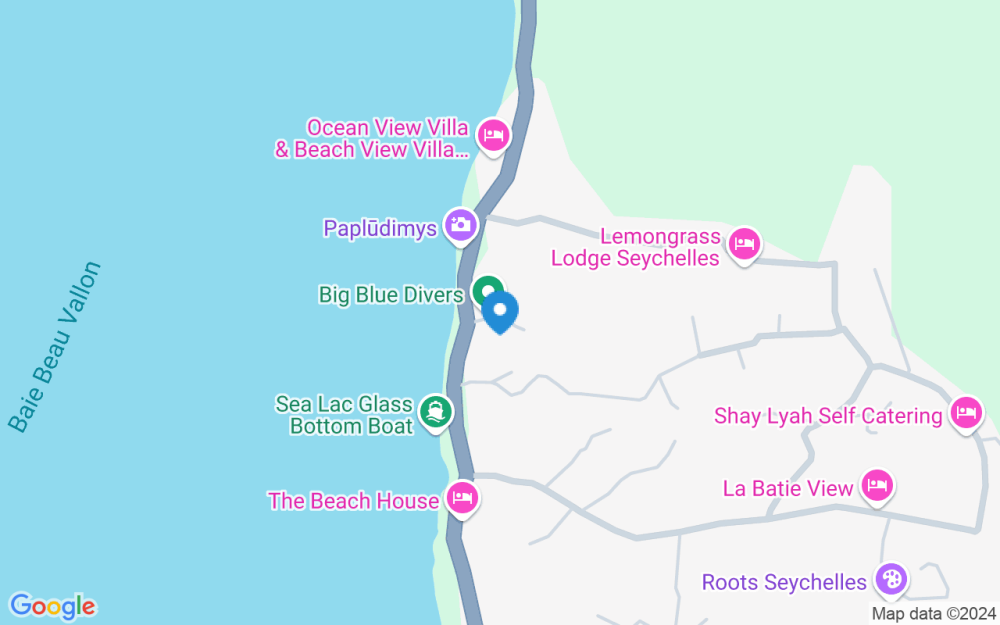
Task: Open Ocean View Villa hotel marker
Action: [x=494, y=136]
